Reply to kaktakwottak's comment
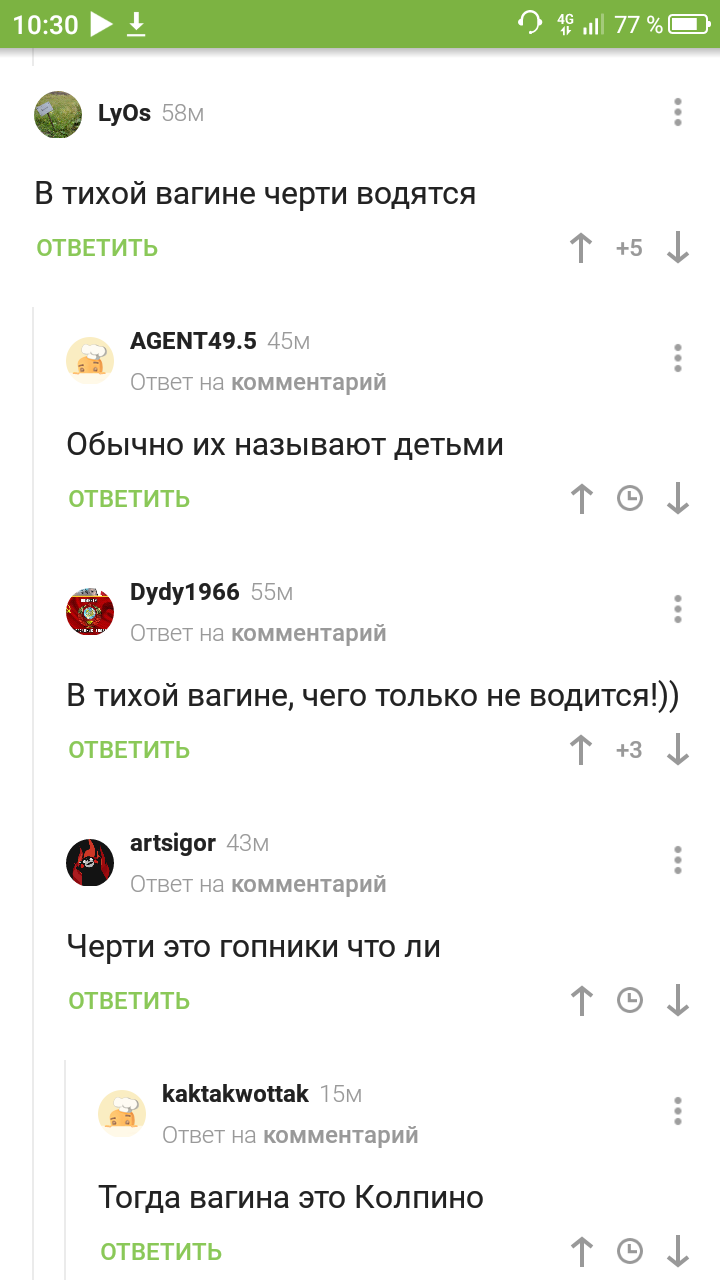 coord(161,1252)
